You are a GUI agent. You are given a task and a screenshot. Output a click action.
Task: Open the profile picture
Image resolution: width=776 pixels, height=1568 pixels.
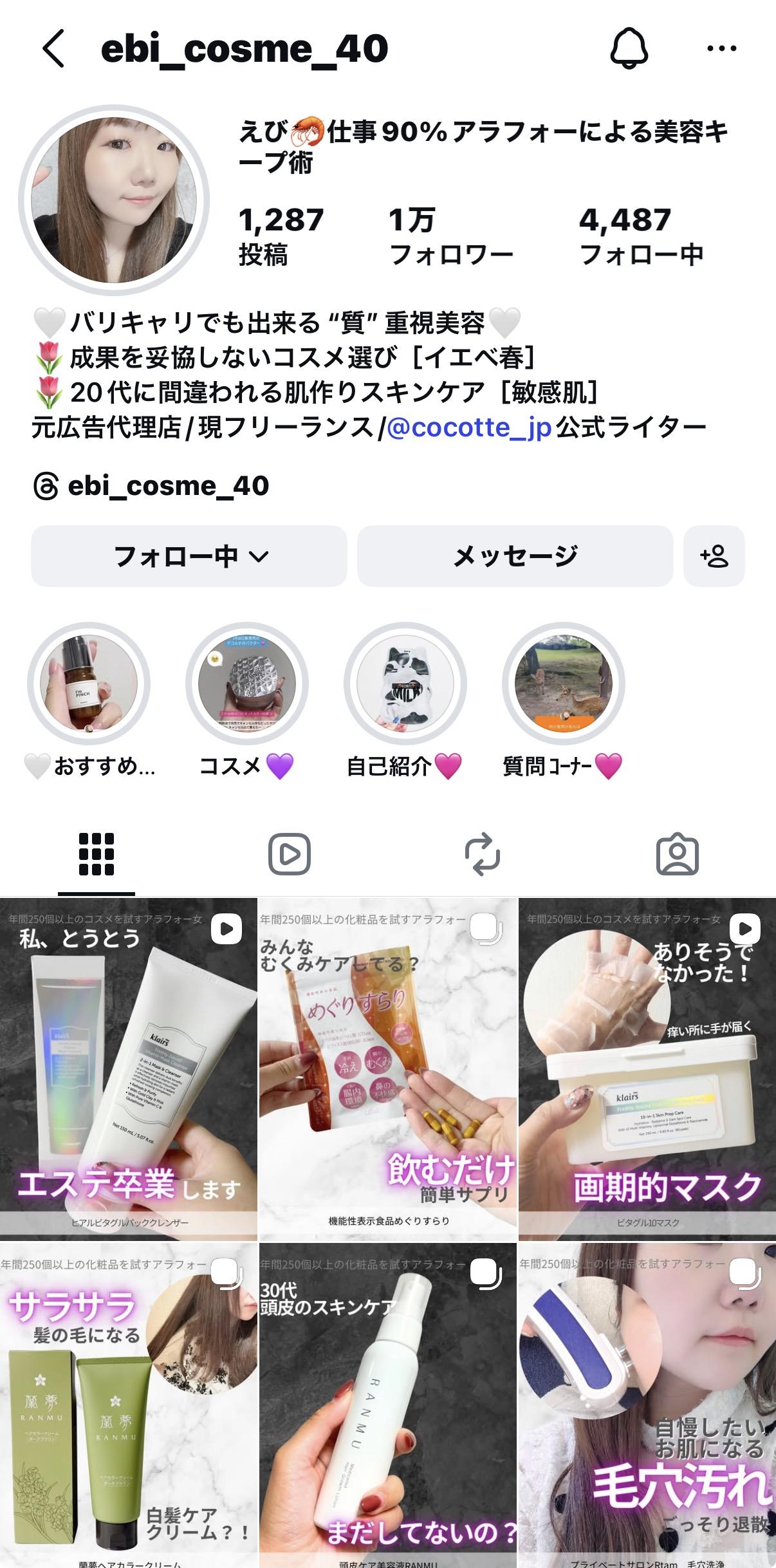pos(115,200)
